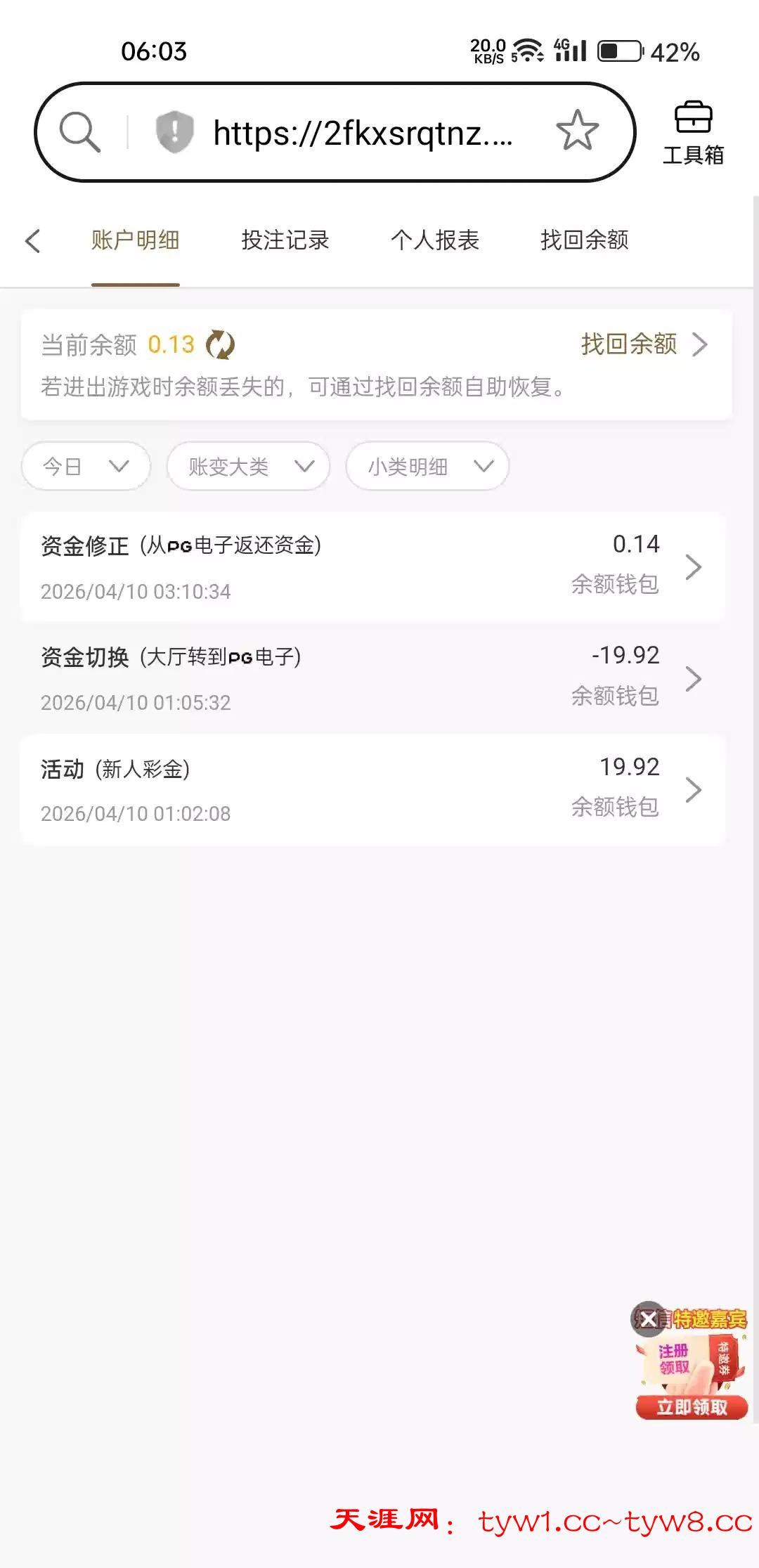This screenshot has width=759, height=1568.
Task: Tap 立即领取 on the floating promo
Action: click(x=692, y=1407)
